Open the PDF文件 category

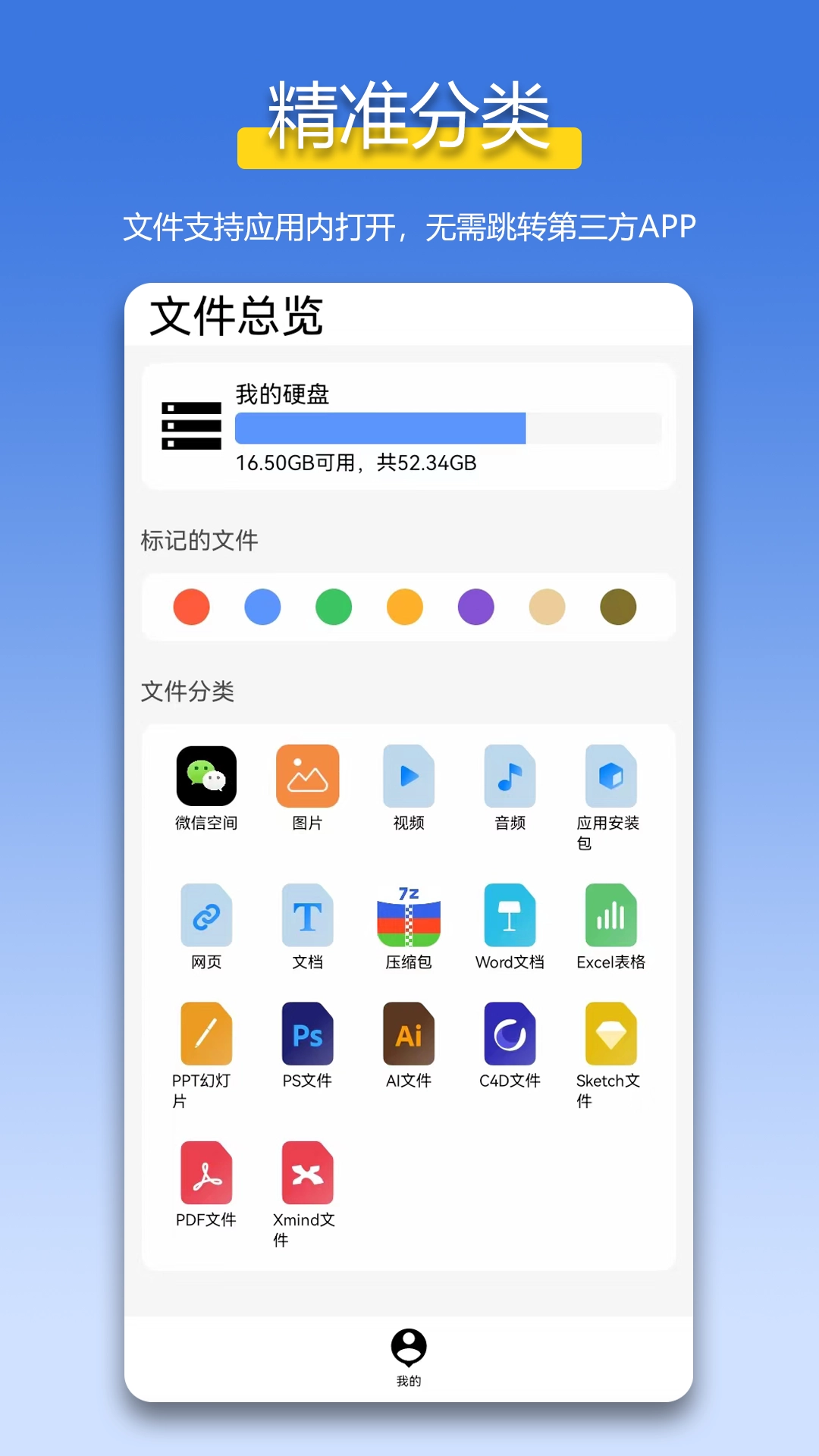click(x=206, y=1174)
